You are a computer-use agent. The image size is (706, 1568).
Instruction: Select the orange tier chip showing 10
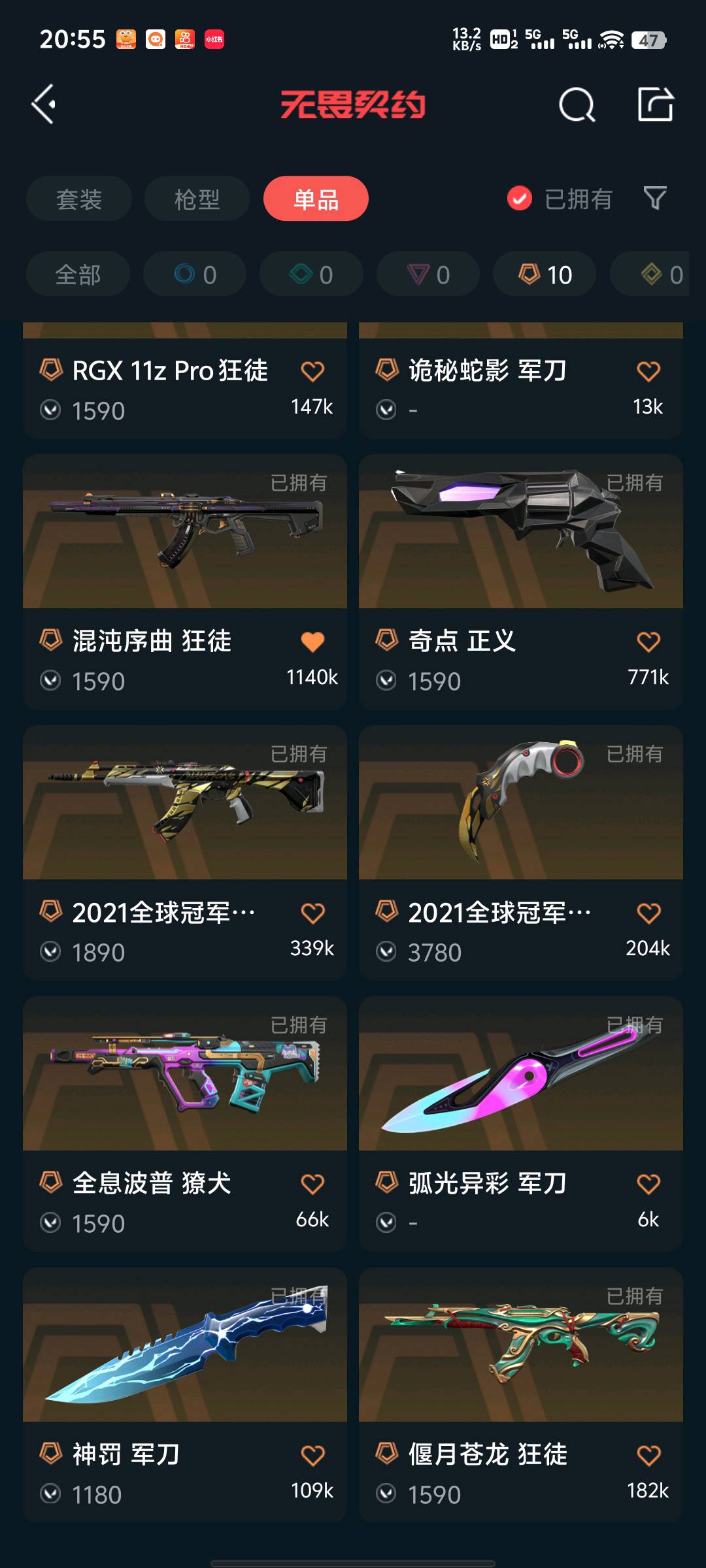click(545, 274)
